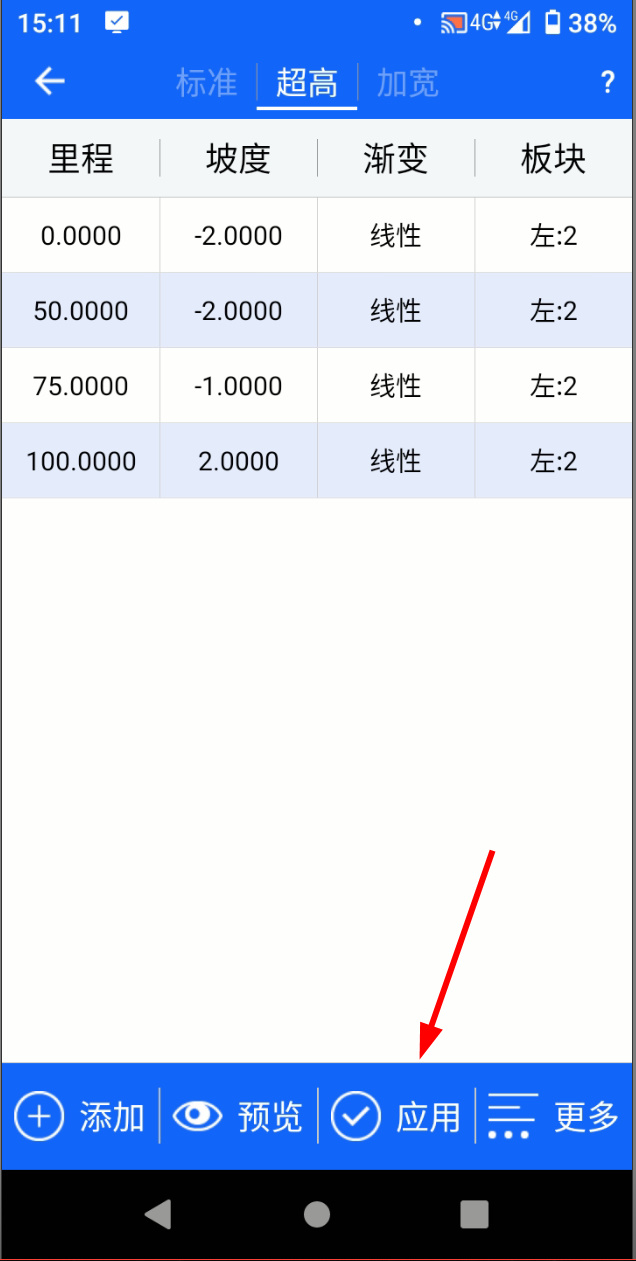Tap 添加 to add a new entry
Image resolution: width=636 pixels, height=1261 pixels.
pos(80,1116)
